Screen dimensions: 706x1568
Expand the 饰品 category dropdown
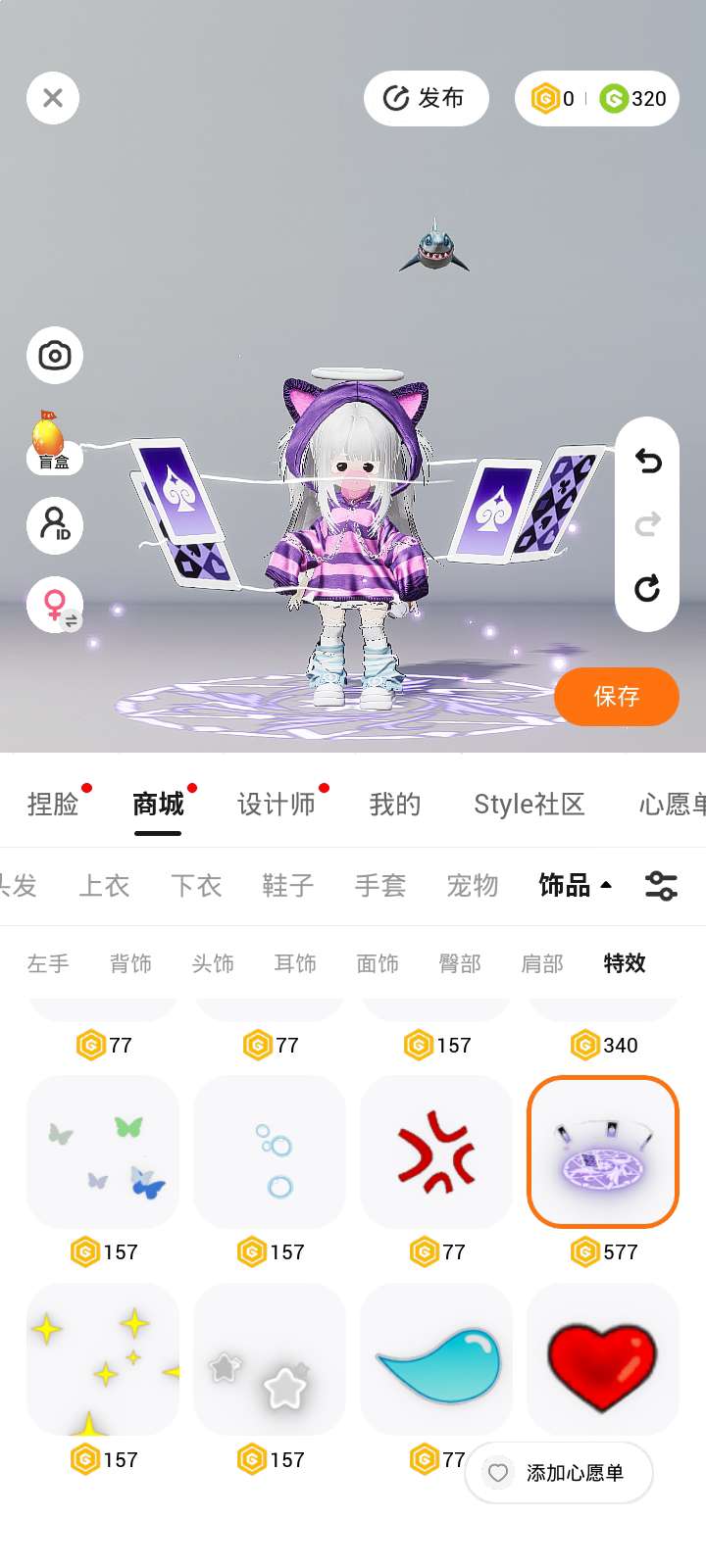(x=575, y=886)
